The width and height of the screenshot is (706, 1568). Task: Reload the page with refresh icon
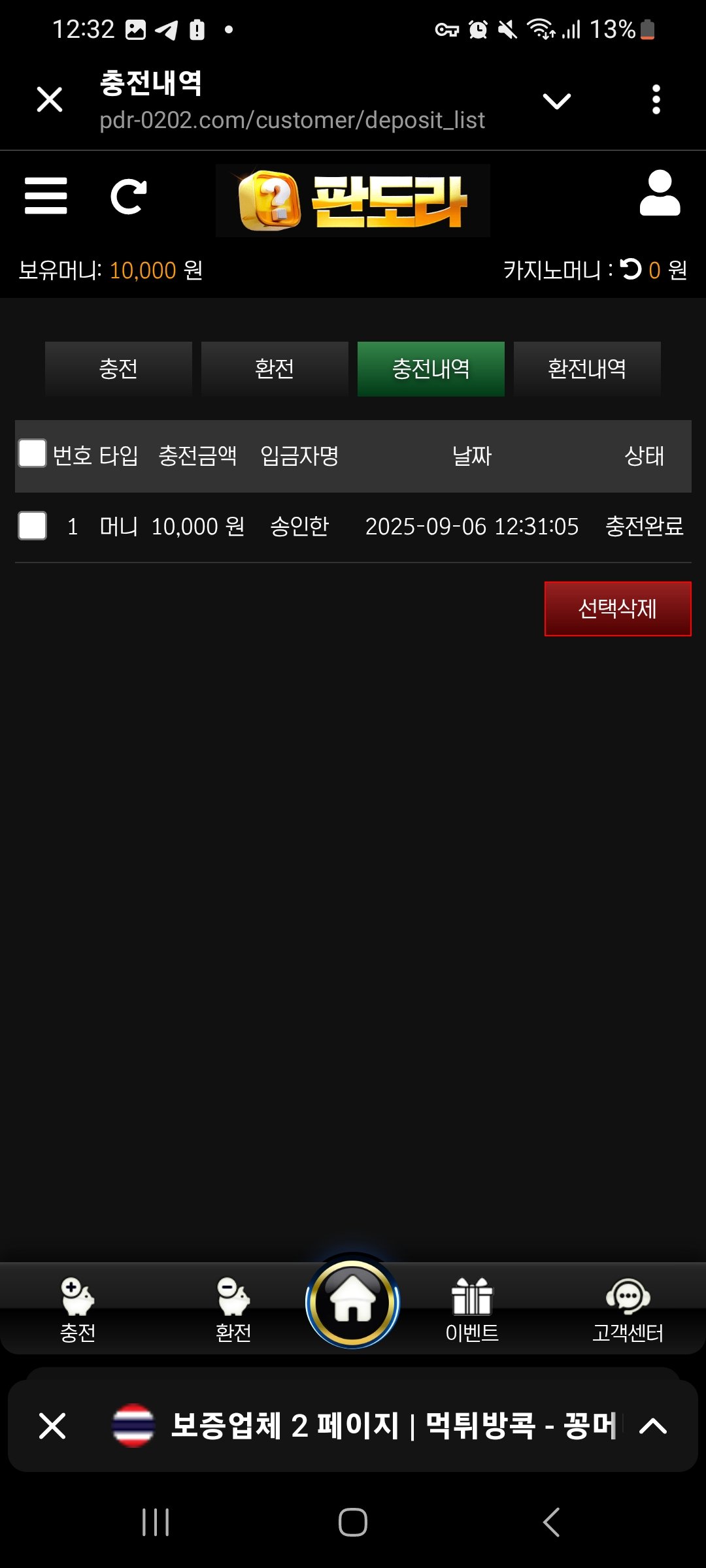[129, 197]
